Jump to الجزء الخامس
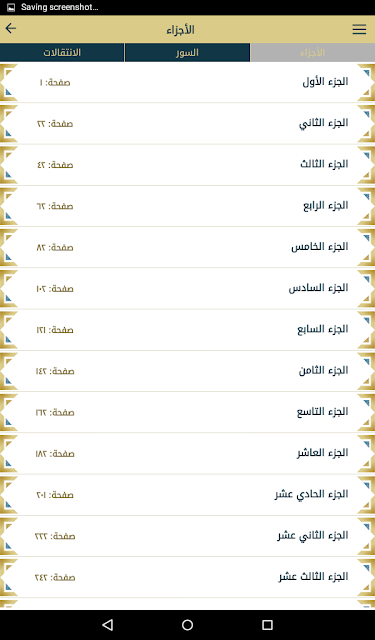Viewport: 375px width, 640px height. (x=187, y=247)
